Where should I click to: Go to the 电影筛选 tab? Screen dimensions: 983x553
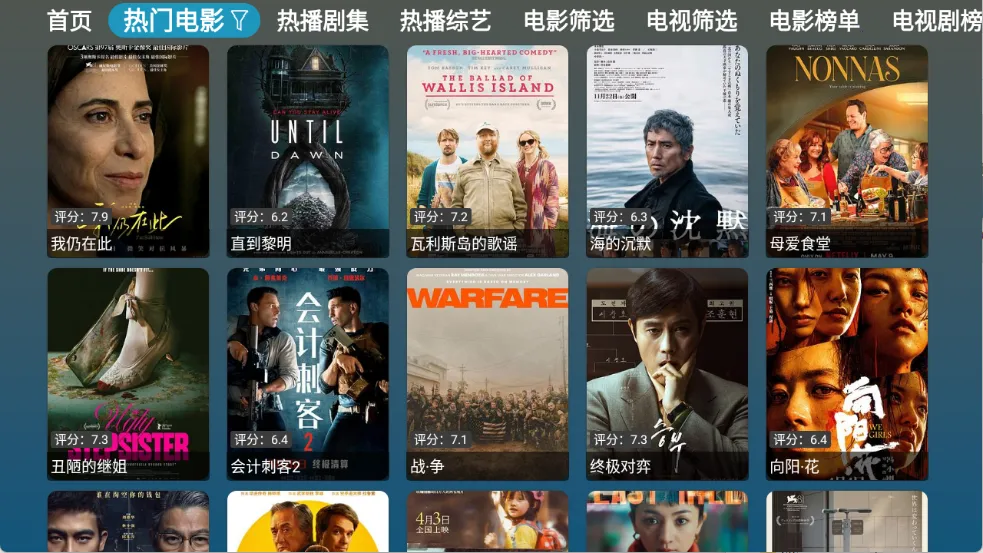click(568, 21)
